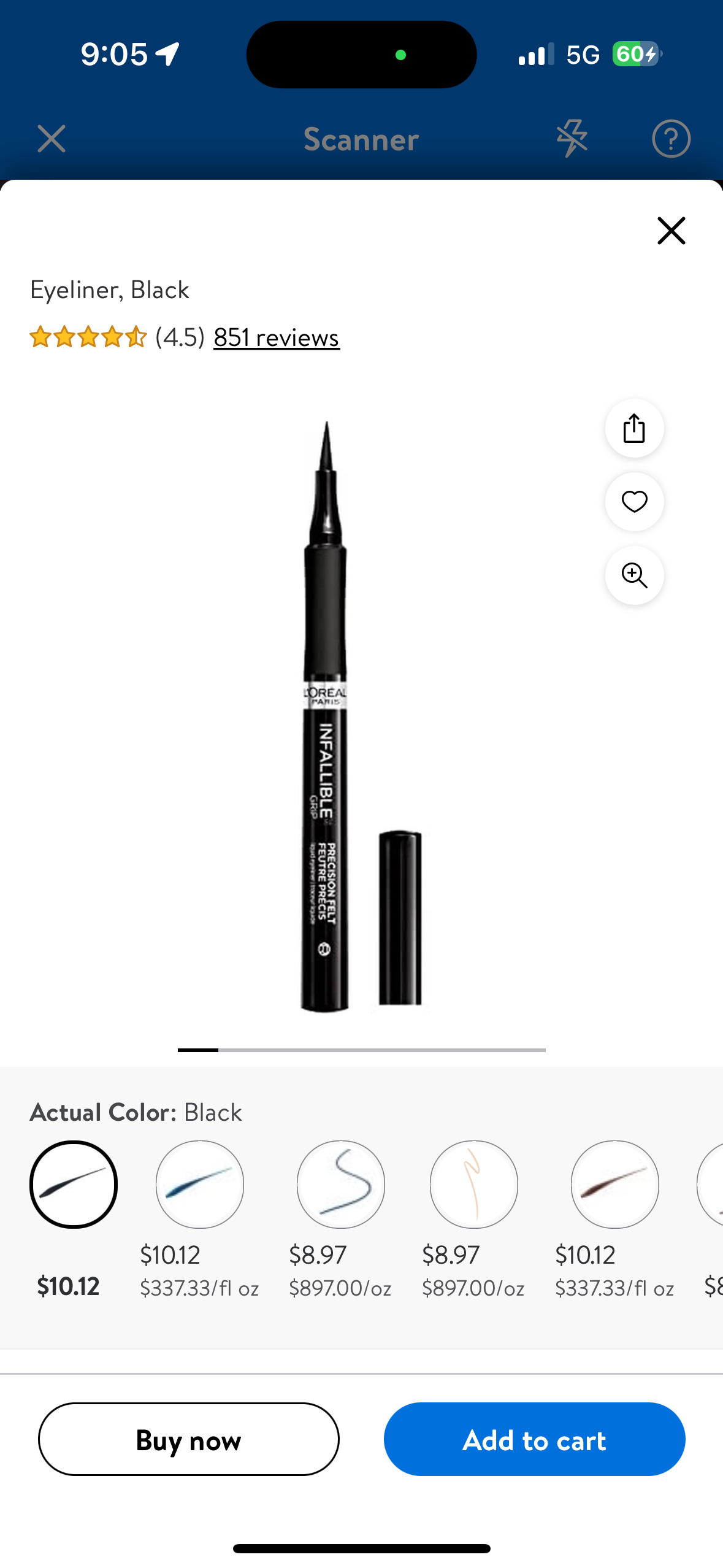Viewport: 723px width, 1568px height.
Task: Add eyeliner to favorites with heart icon
Action: click(x=634, y=502)
